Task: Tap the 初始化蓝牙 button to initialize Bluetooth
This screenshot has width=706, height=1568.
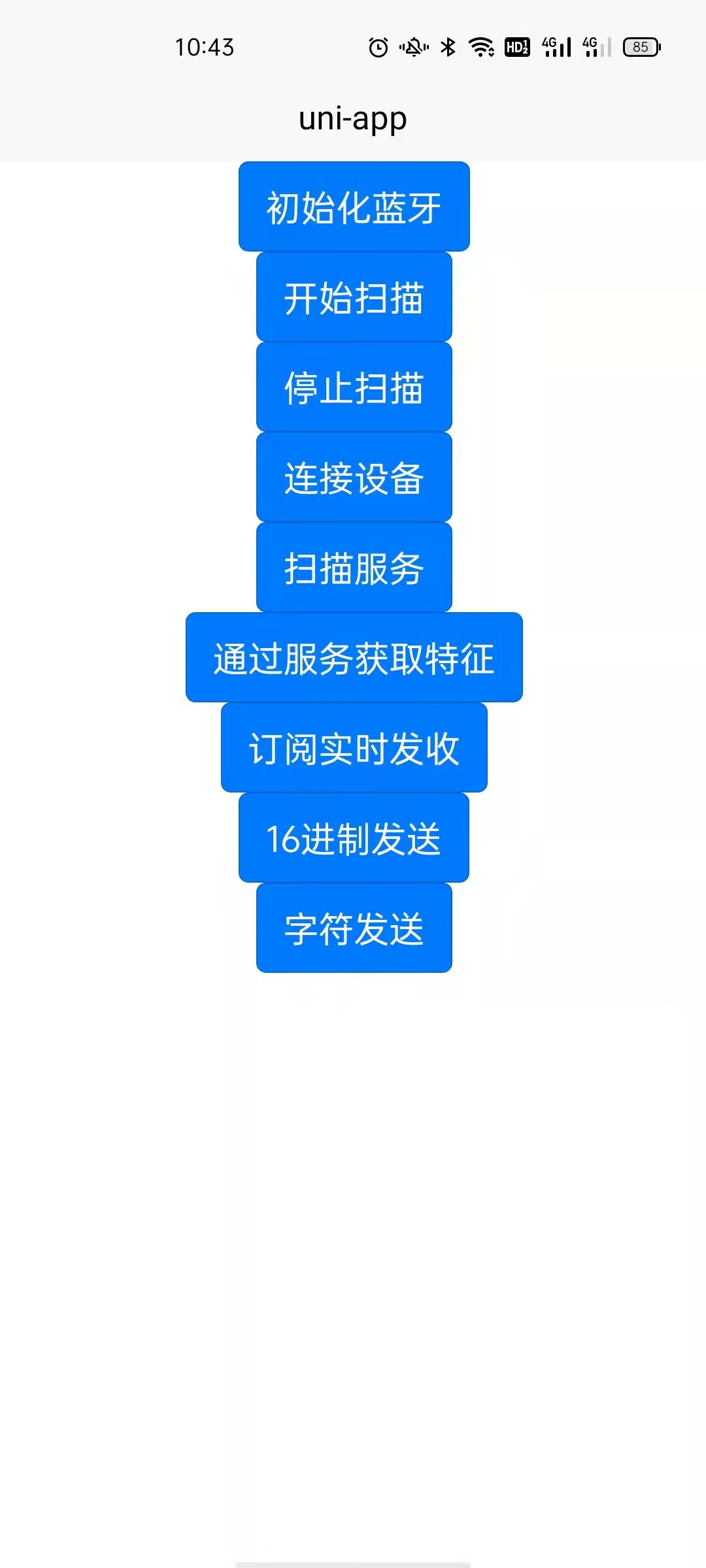Action: coord(353,206)
